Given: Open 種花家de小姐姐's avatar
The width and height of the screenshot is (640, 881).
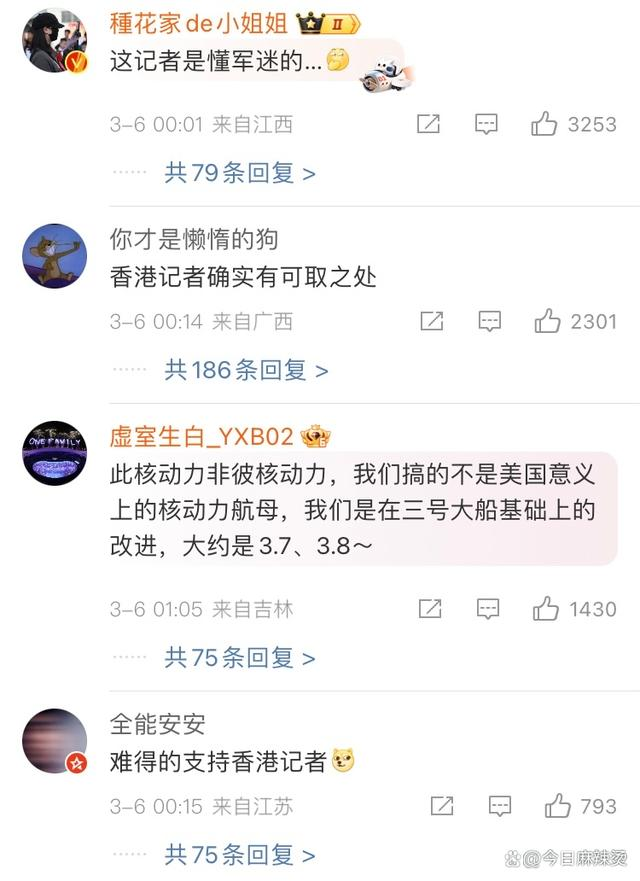Looking at the screenshot, I should 55,40.
